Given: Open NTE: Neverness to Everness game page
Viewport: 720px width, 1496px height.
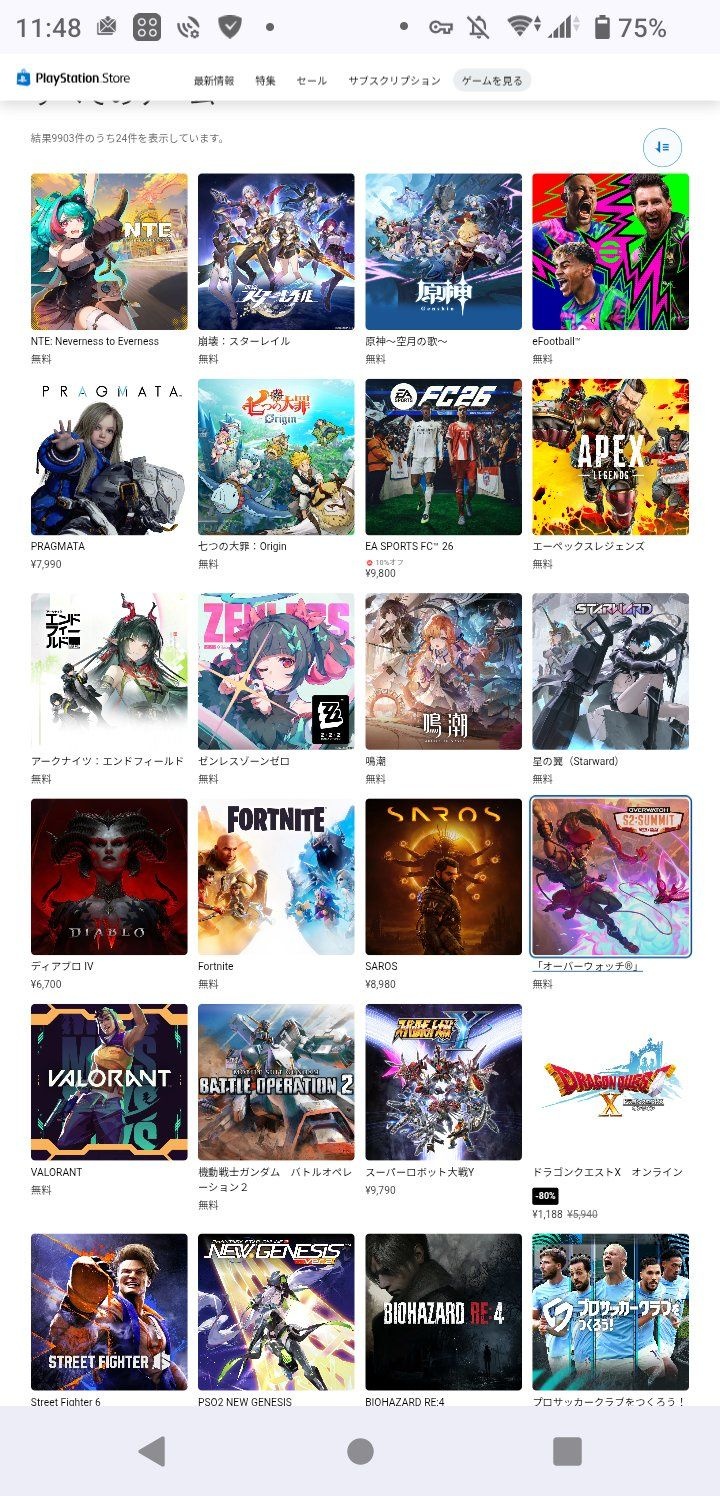Looking at the screenshot, I should pyautogui.click(x=109, y=252).
